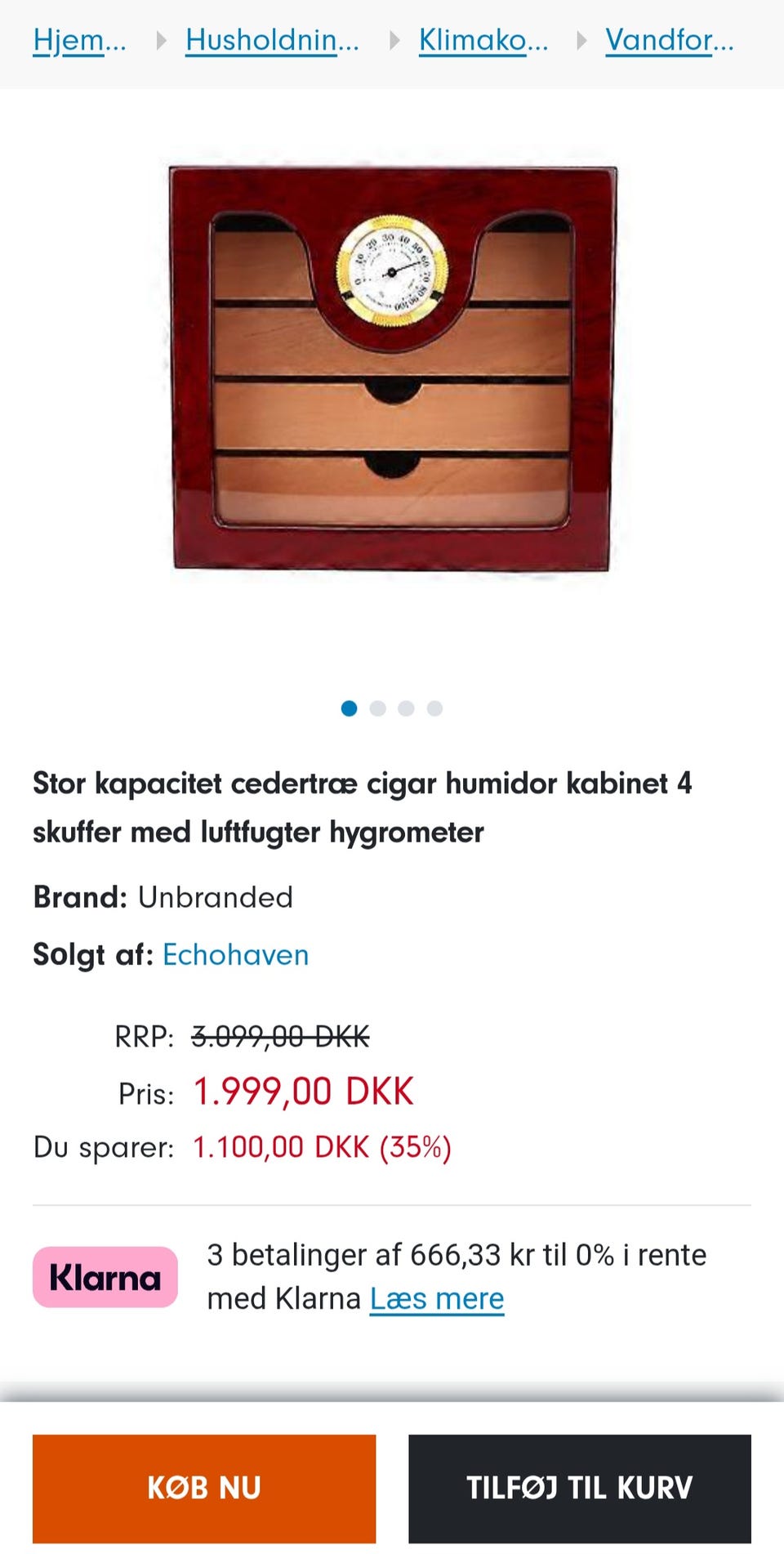Tap the KØB NU button

[x=204, y=1488]
